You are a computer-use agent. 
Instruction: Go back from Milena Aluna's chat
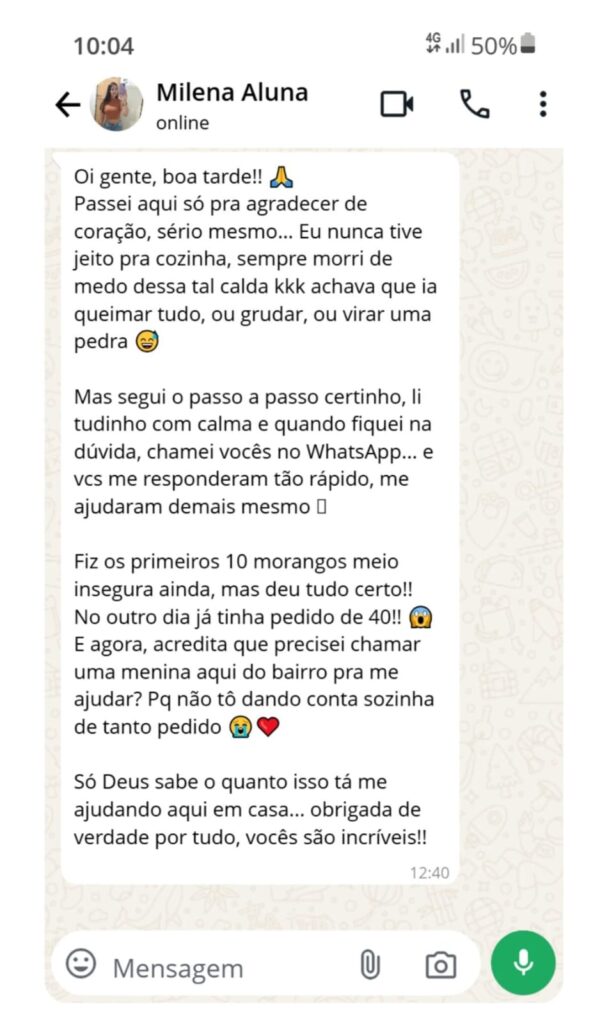click(x=67, y=104)
